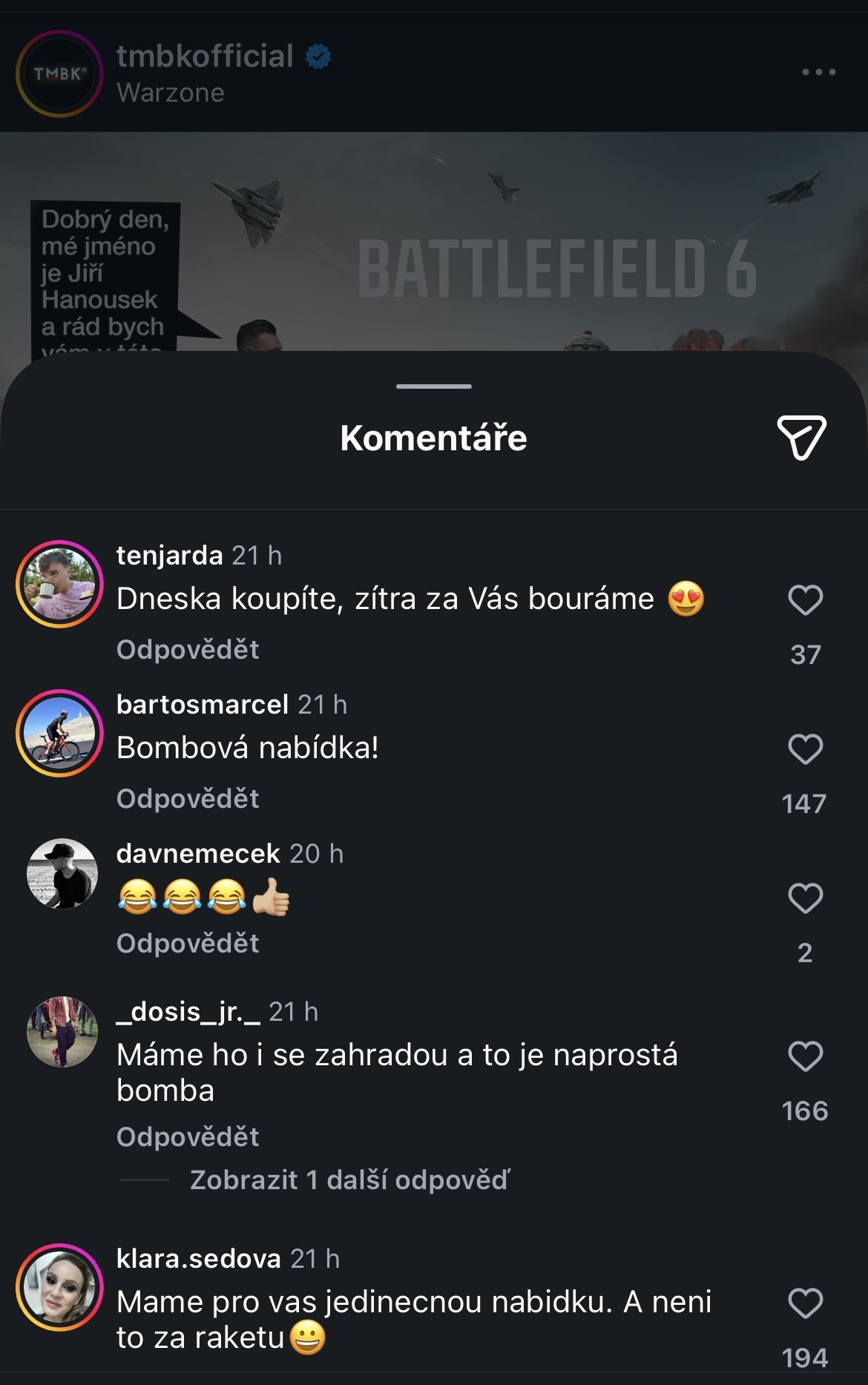This screenshot has height=1385, width=868.
Task: Reply to tenjarda's comment
Action: tap(188, 650)
